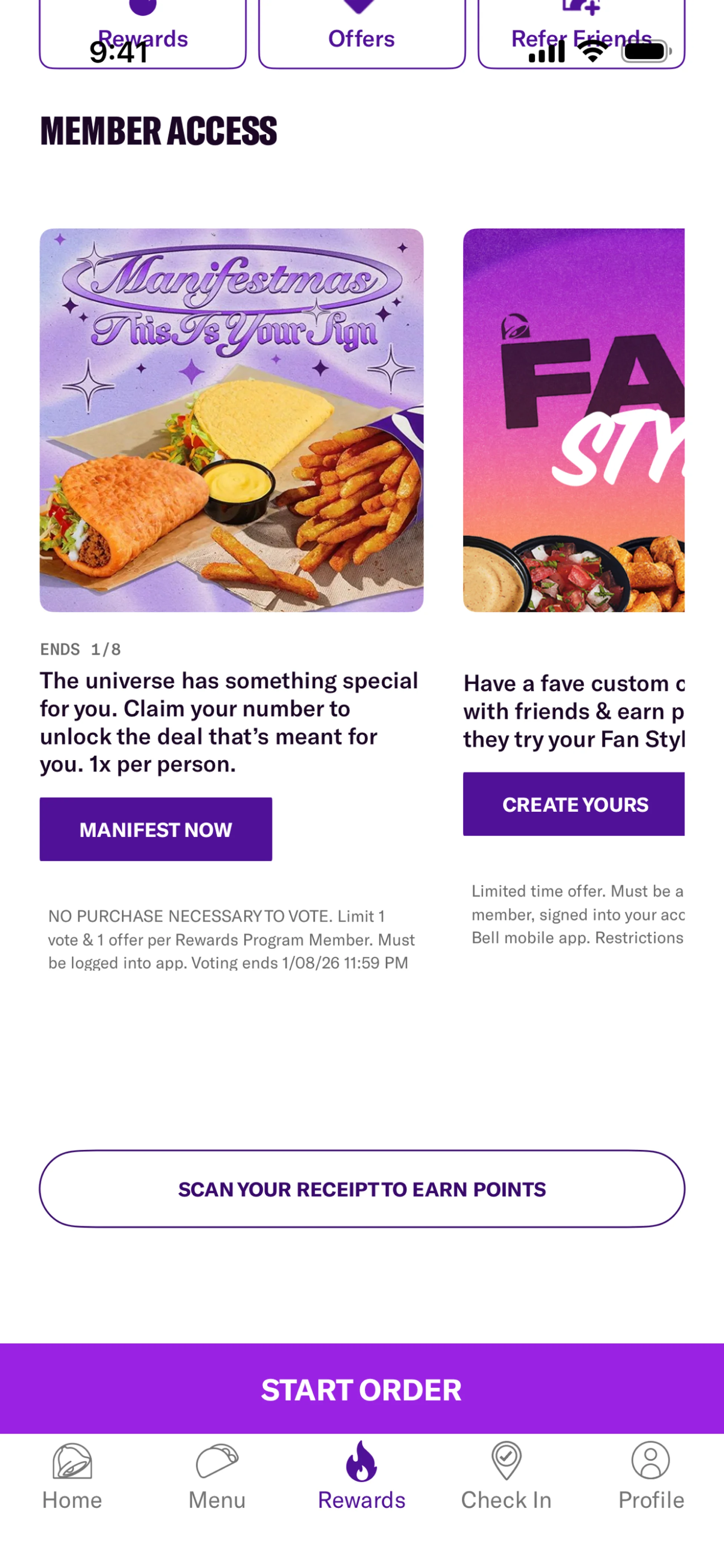724x1568 pixels.
Task: Open the Rewards shortcut button
Action: coord(143,37)
